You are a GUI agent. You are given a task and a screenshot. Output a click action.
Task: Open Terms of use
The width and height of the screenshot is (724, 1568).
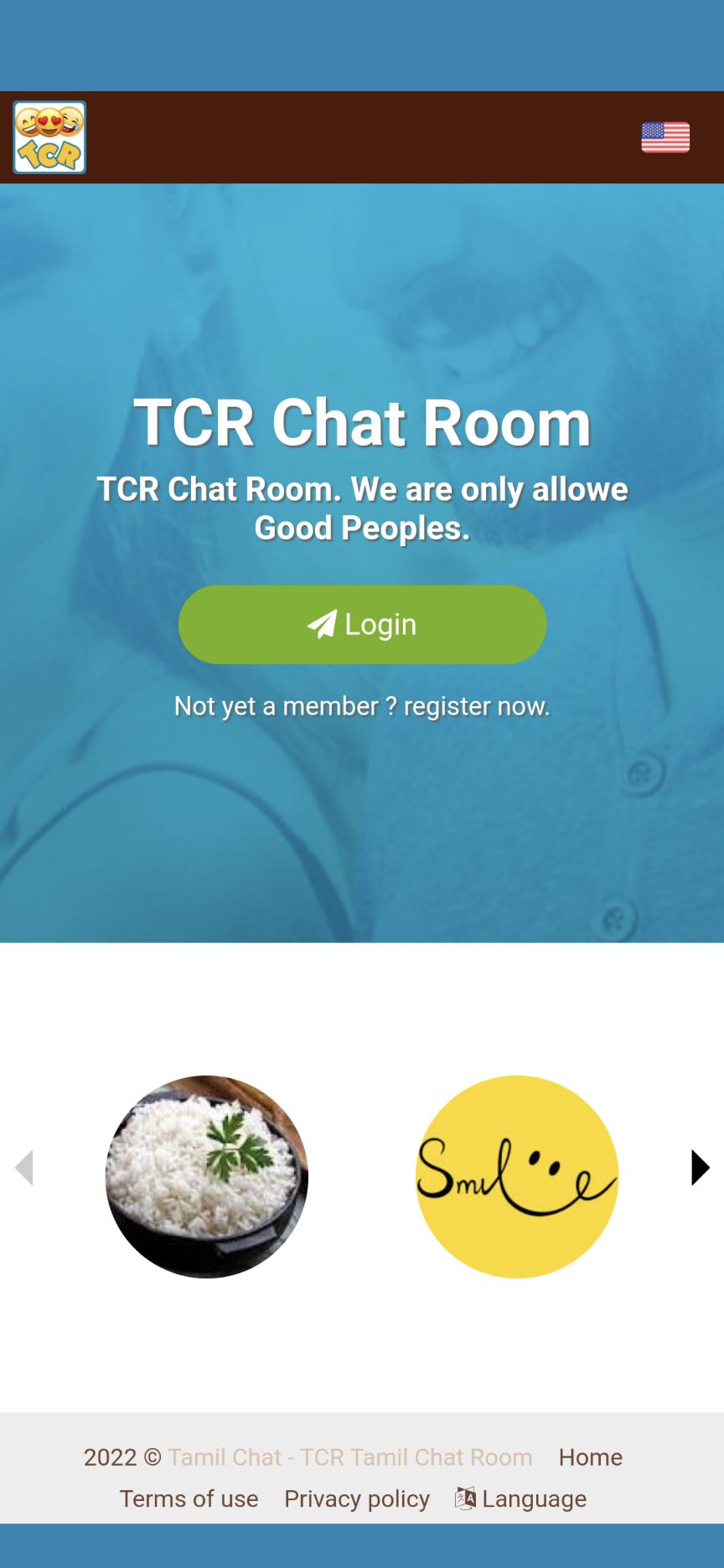click(189, 1498)
